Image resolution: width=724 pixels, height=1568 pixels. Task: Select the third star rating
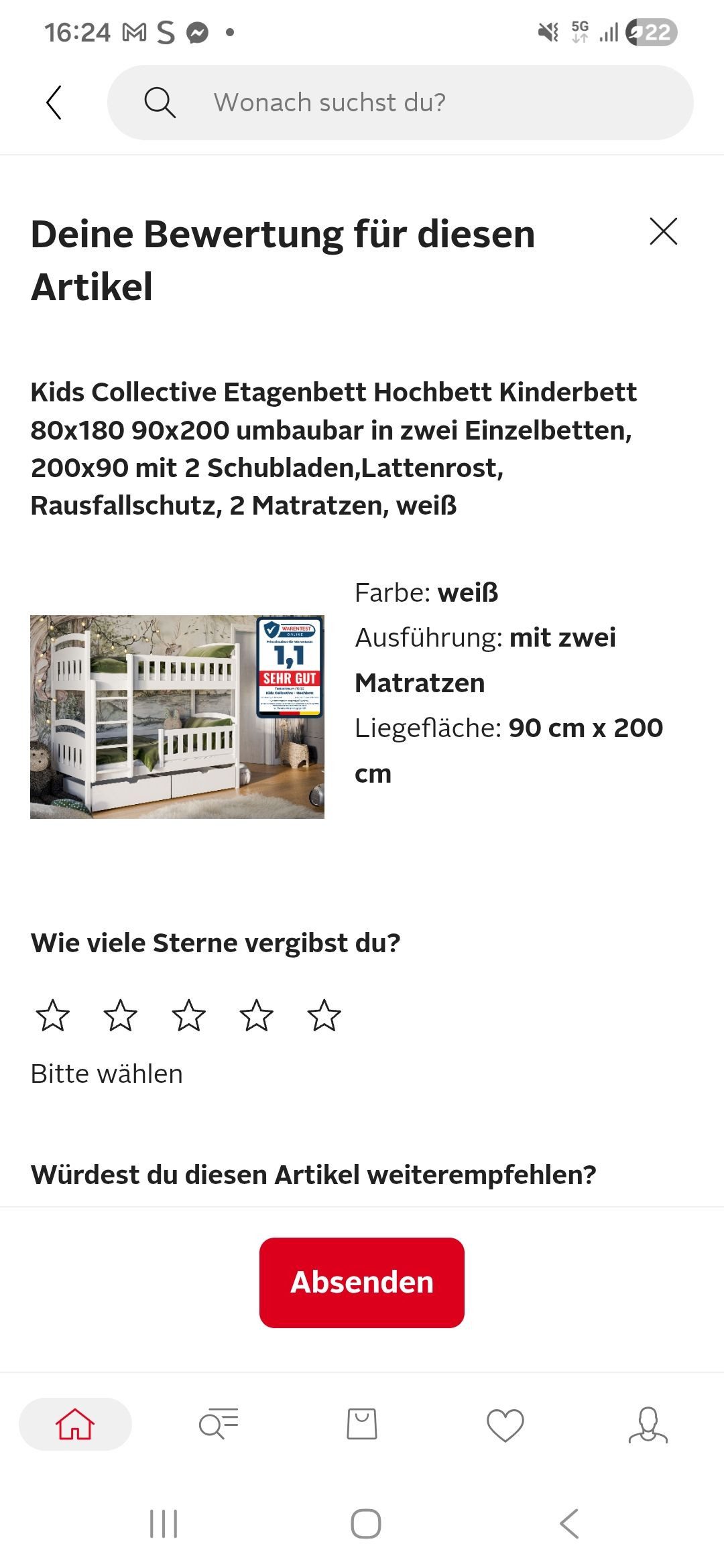click(188, 1015)
